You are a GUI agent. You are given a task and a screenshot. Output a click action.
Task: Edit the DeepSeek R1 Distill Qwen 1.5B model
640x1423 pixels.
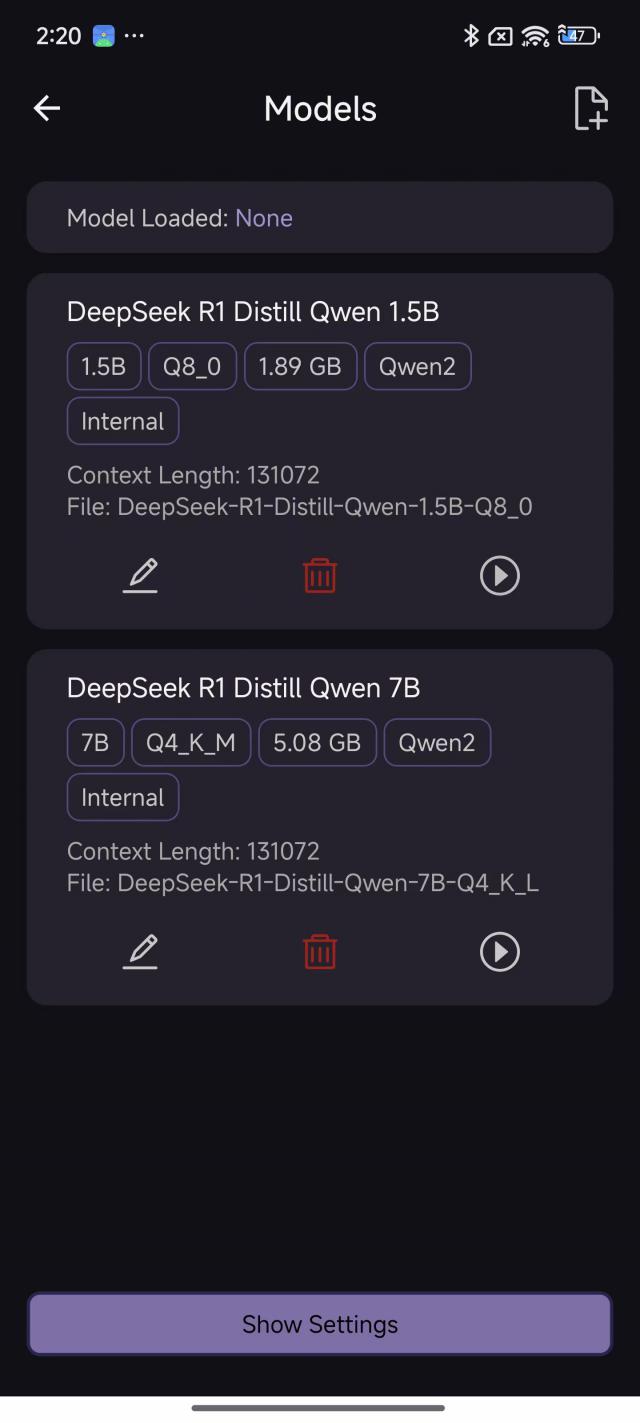141,575
